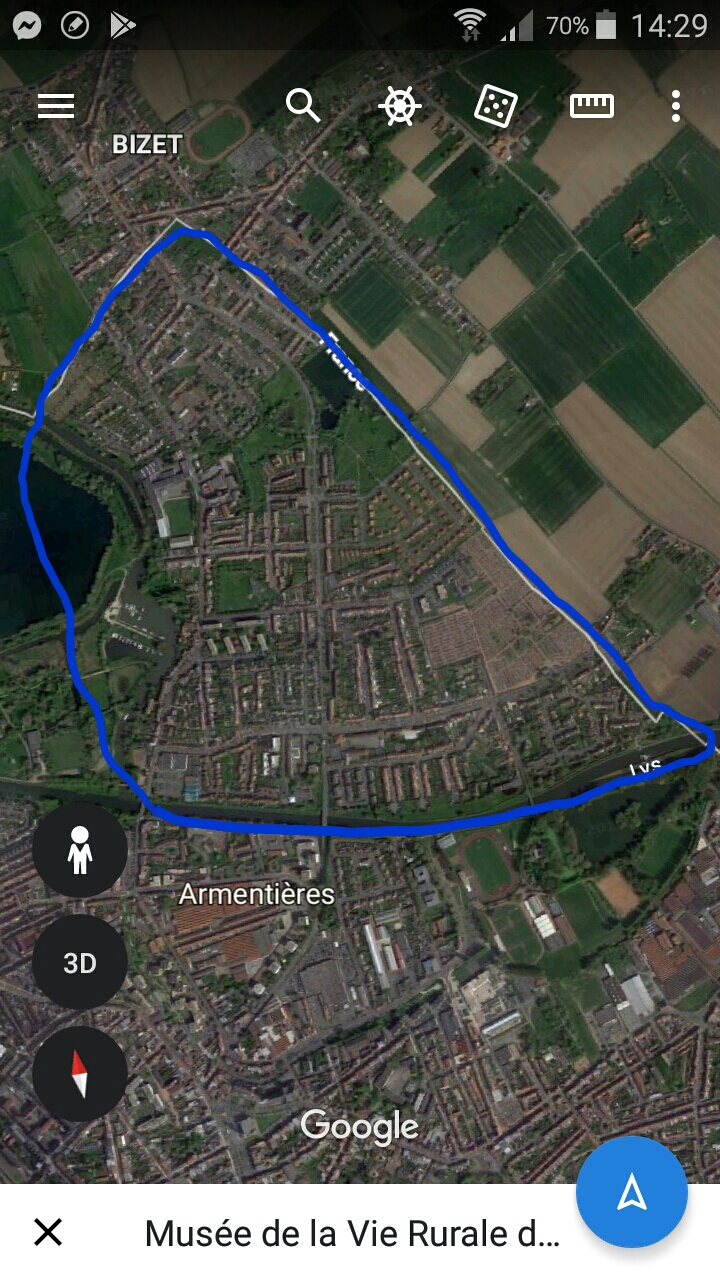Image resolution: width=720 pixels, height=1280 pixels.
Task: Open the Musée de la Vie Rurale info card
Action: tap(352, 1234)
